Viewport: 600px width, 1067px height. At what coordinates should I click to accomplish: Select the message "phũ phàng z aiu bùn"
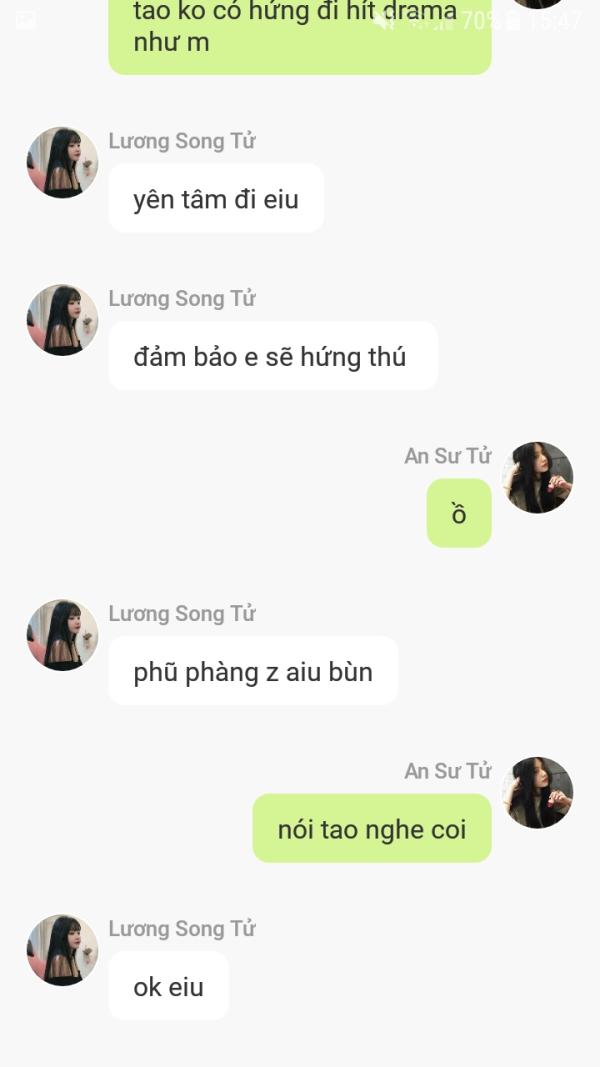pyautogui.click(x=253, y=671)
